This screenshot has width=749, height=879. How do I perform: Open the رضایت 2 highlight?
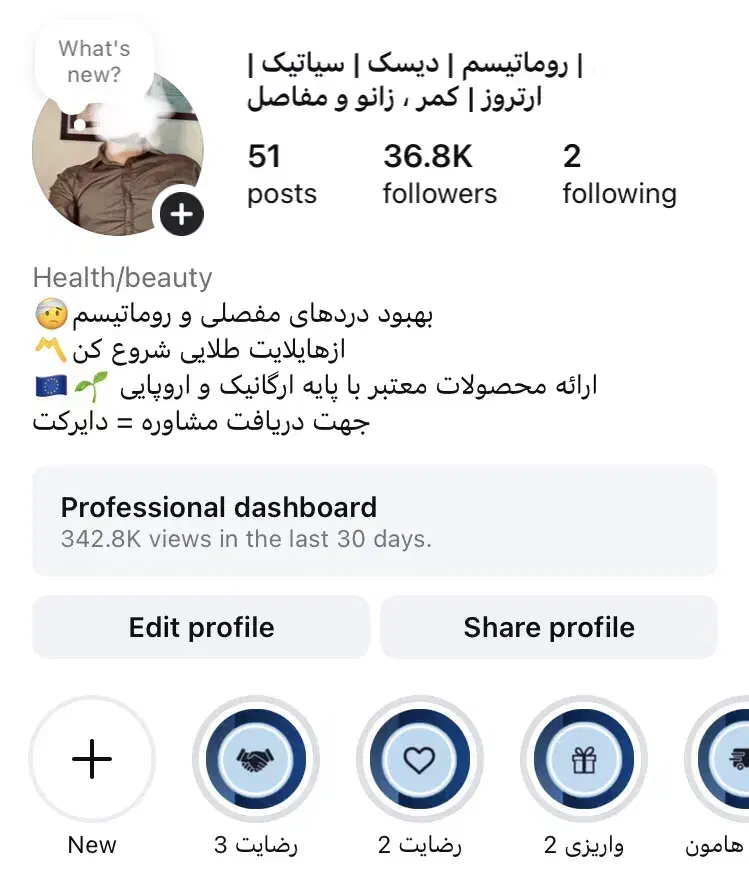[x=419, y=761]
